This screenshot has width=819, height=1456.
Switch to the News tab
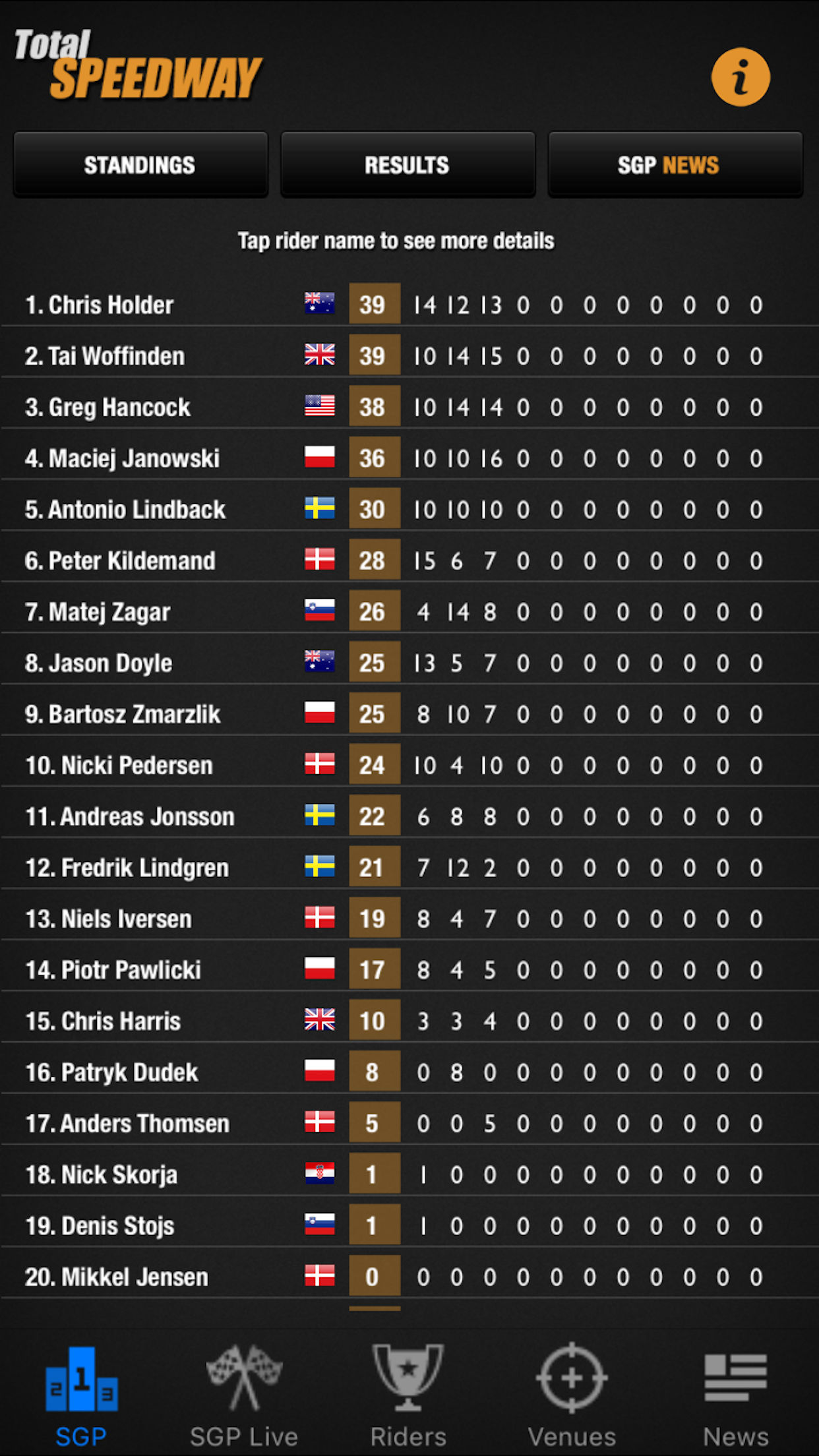tap(736, 1395)
